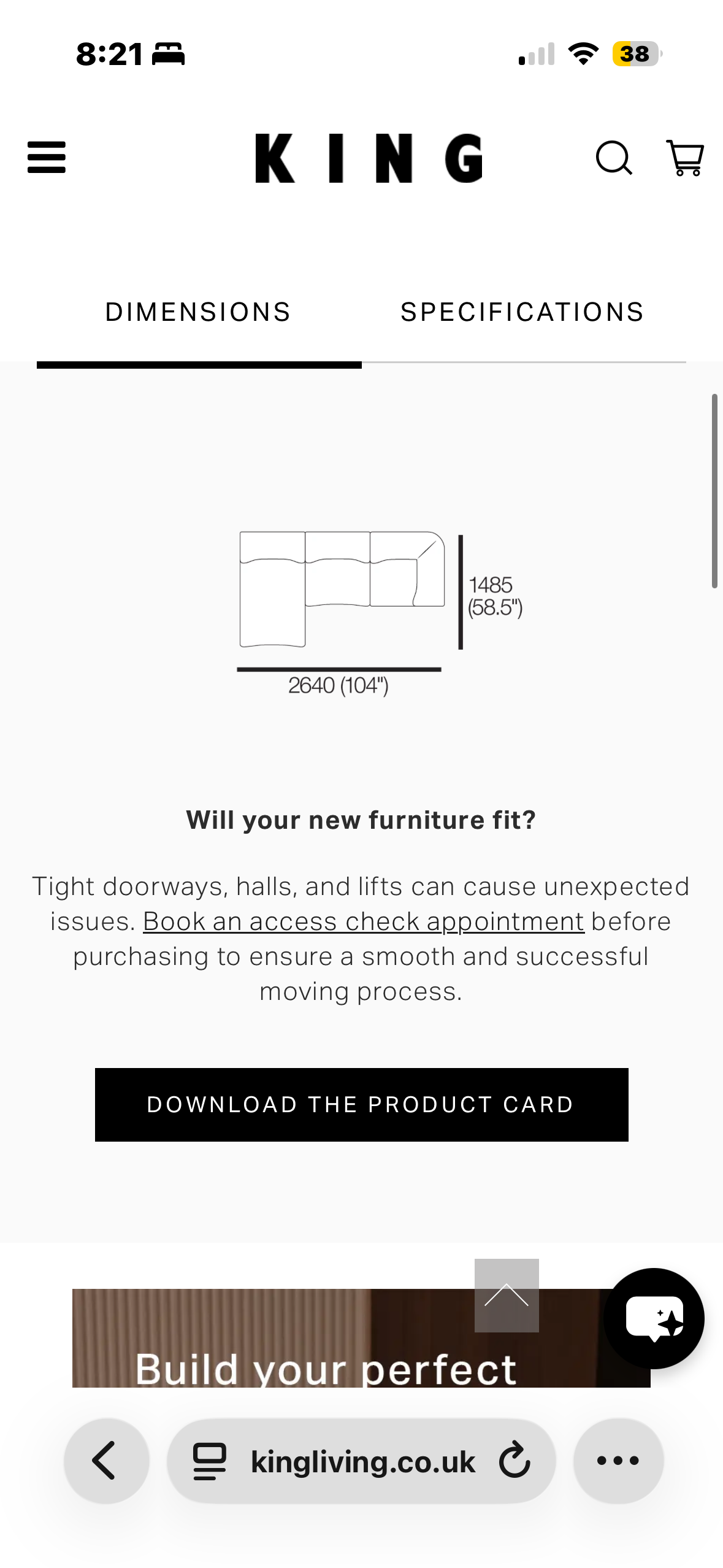The image size is (723, 1568).
Task: Tap the KING logo to go home
Action: 369,158
